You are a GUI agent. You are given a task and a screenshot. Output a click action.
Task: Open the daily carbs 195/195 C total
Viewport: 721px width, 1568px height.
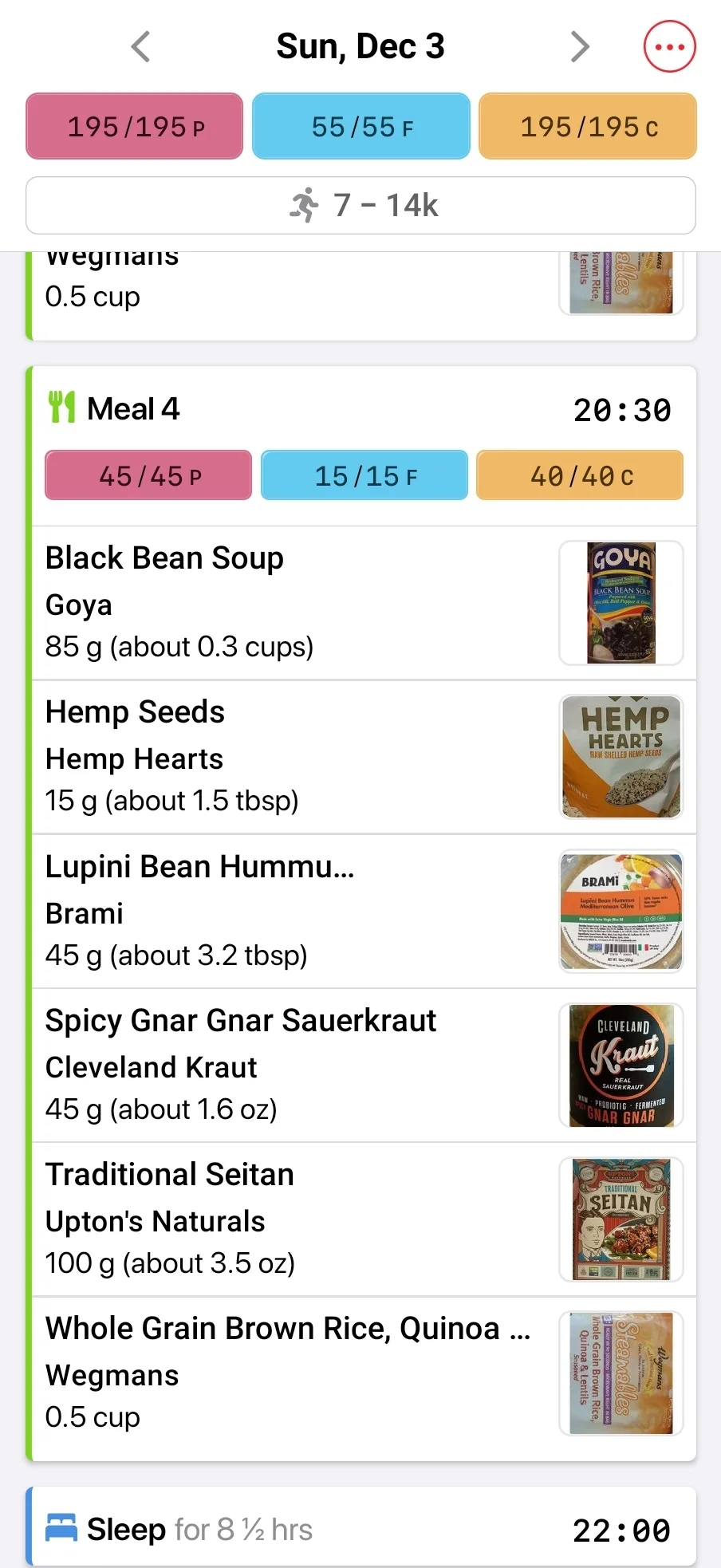[x=588, y=126]
